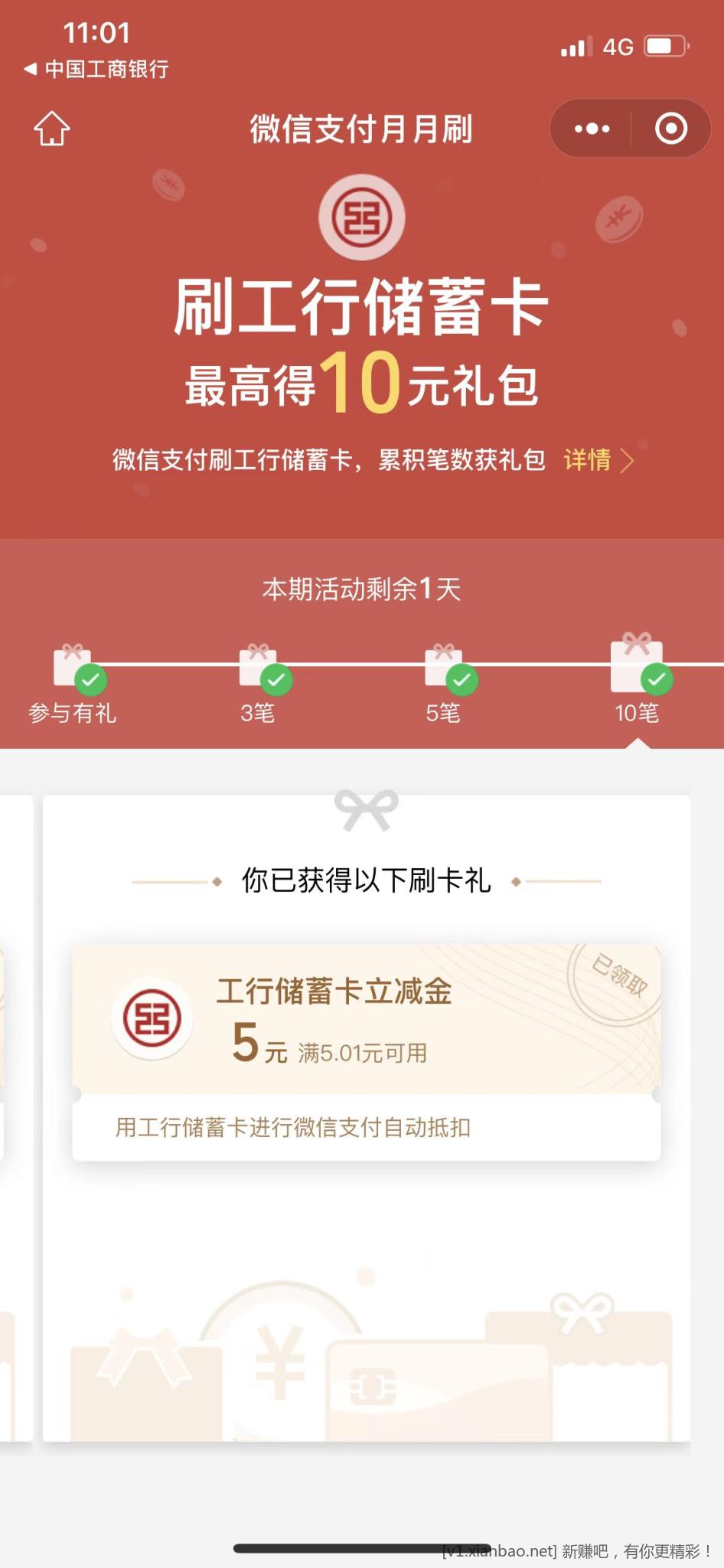Open the mini program more options menu
The width and height of the screenshot is (724, 1568).
click(592, 129)
